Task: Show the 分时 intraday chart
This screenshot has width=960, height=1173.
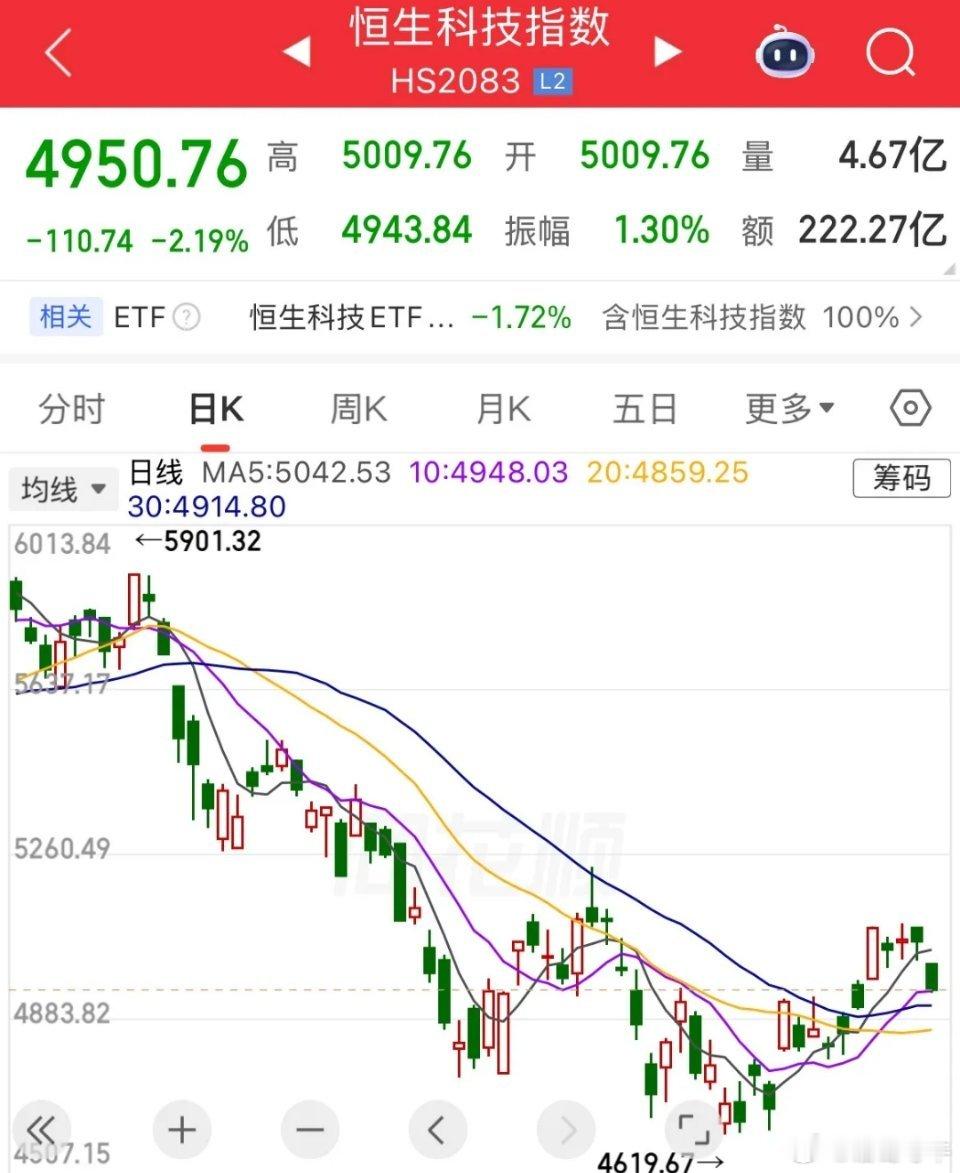Action: pyautogui.click(x=71, y=408)
